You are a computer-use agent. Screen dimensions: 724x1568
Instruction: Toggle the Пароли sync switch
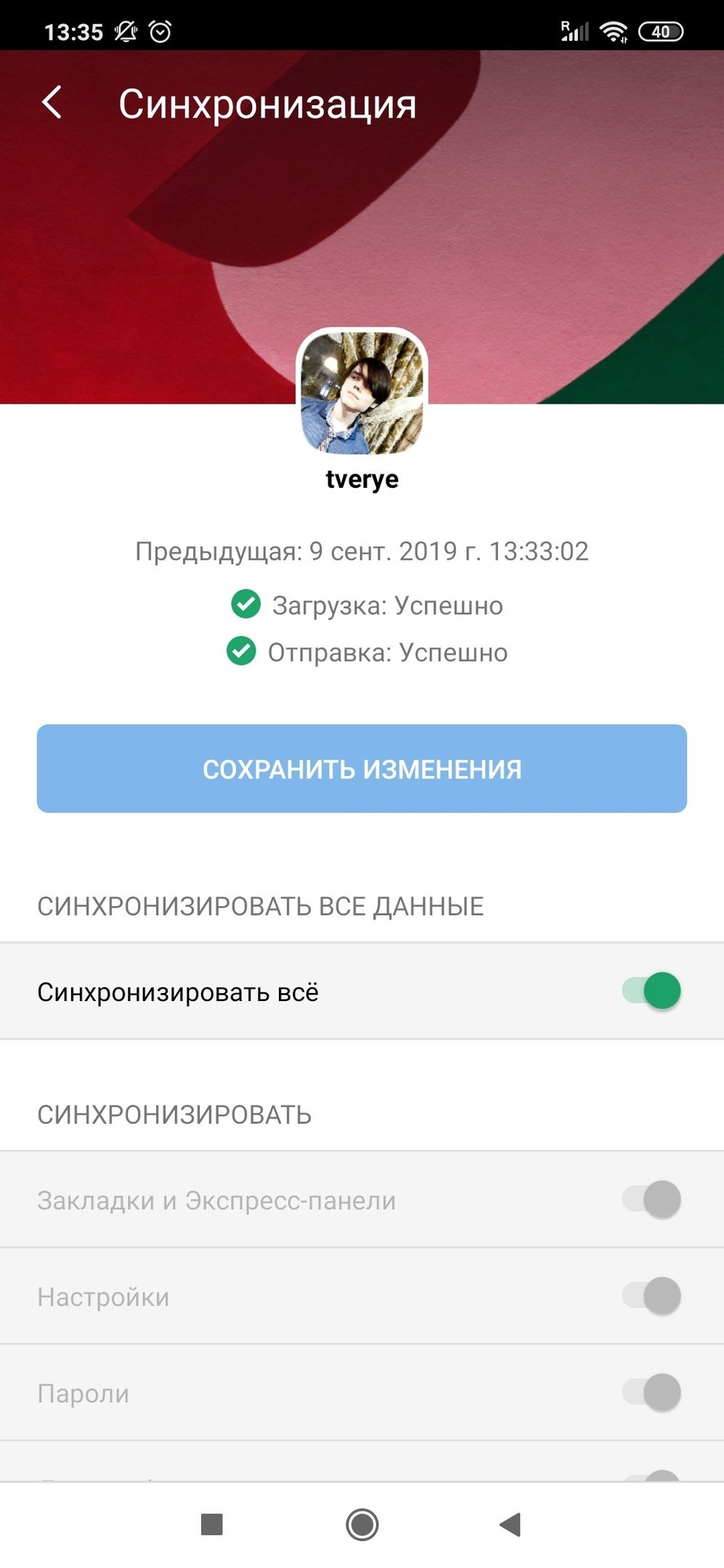pyautogui.click(x=651, y=1392)
